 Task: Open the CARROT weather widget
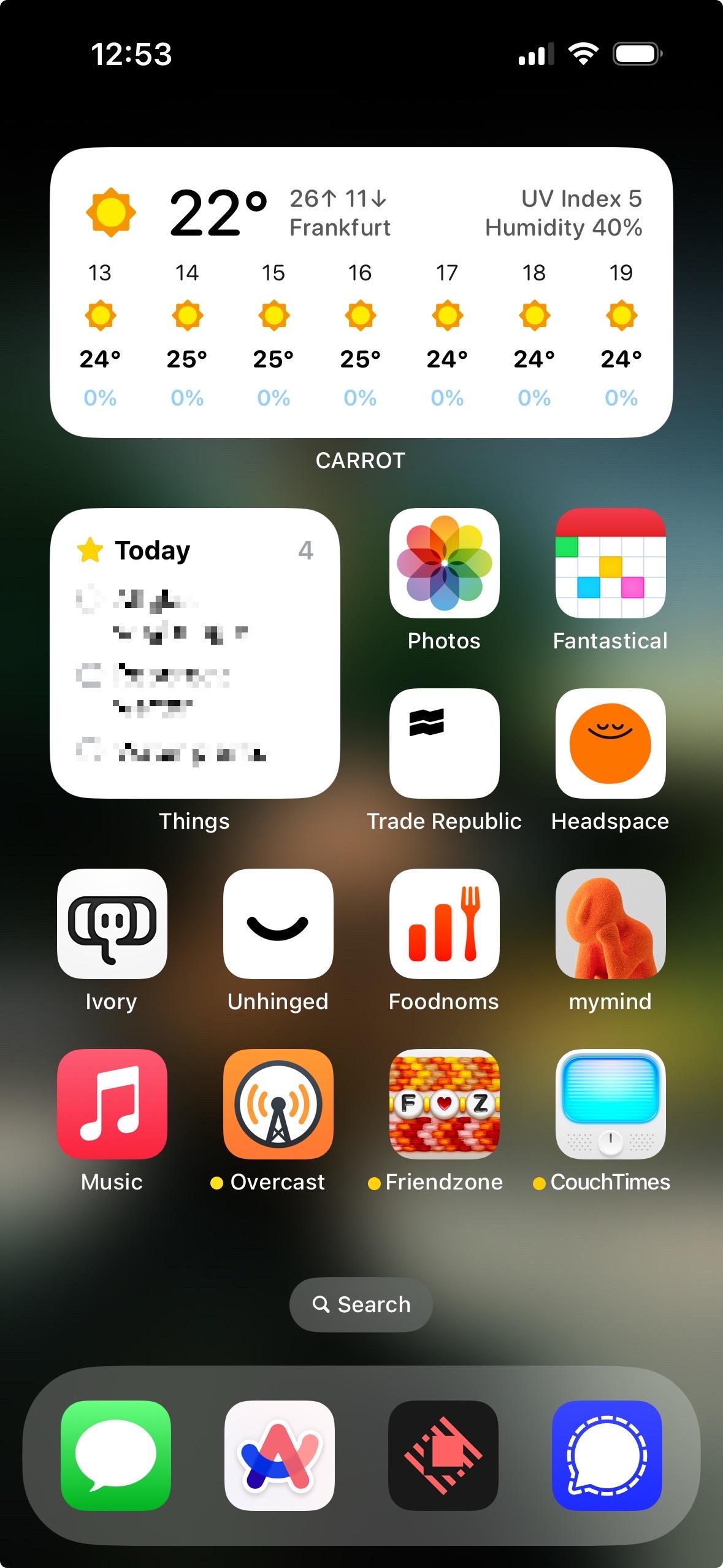[x=361, y=292]
